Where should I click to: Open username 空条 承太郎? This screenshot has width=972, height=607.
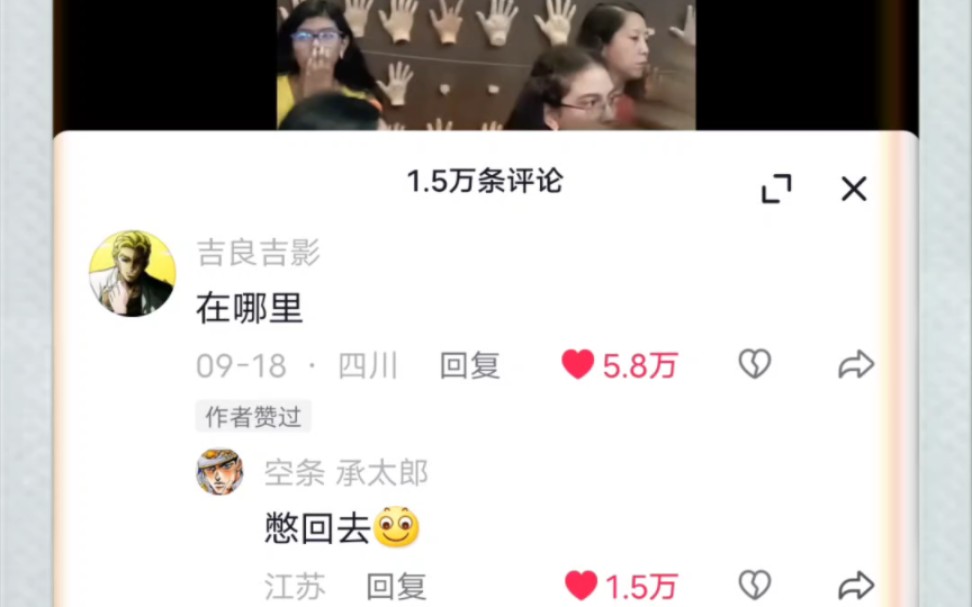346,473
